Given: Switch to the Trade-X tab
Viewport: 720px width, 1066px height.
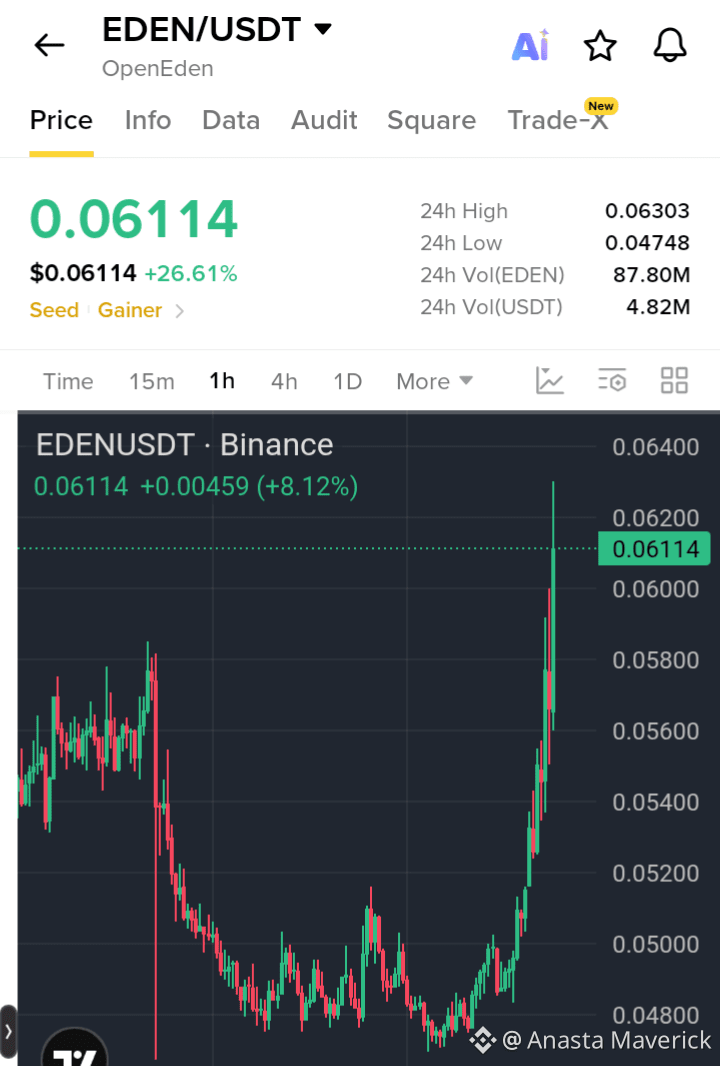Looking at the screenshot, I should [x=558, y=120].
